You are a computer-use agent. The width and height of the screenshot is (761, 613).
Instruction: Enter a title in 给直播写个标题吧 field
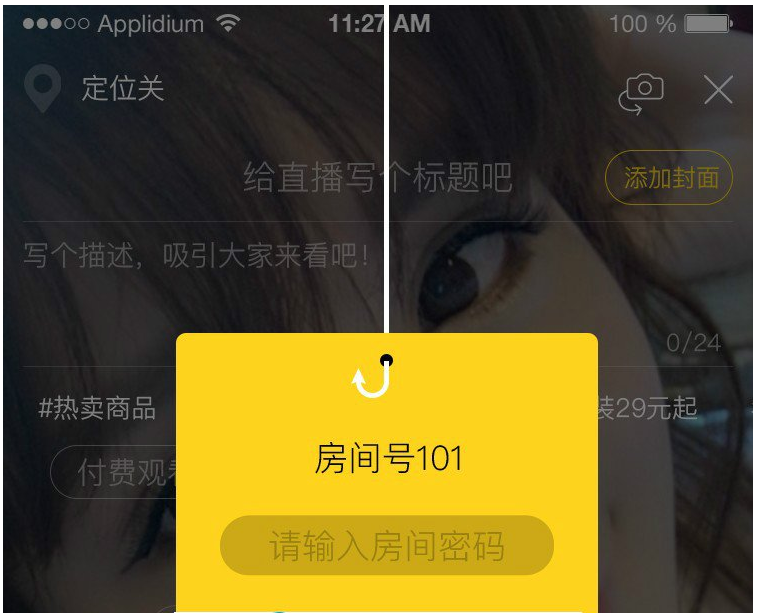point(377,178)
